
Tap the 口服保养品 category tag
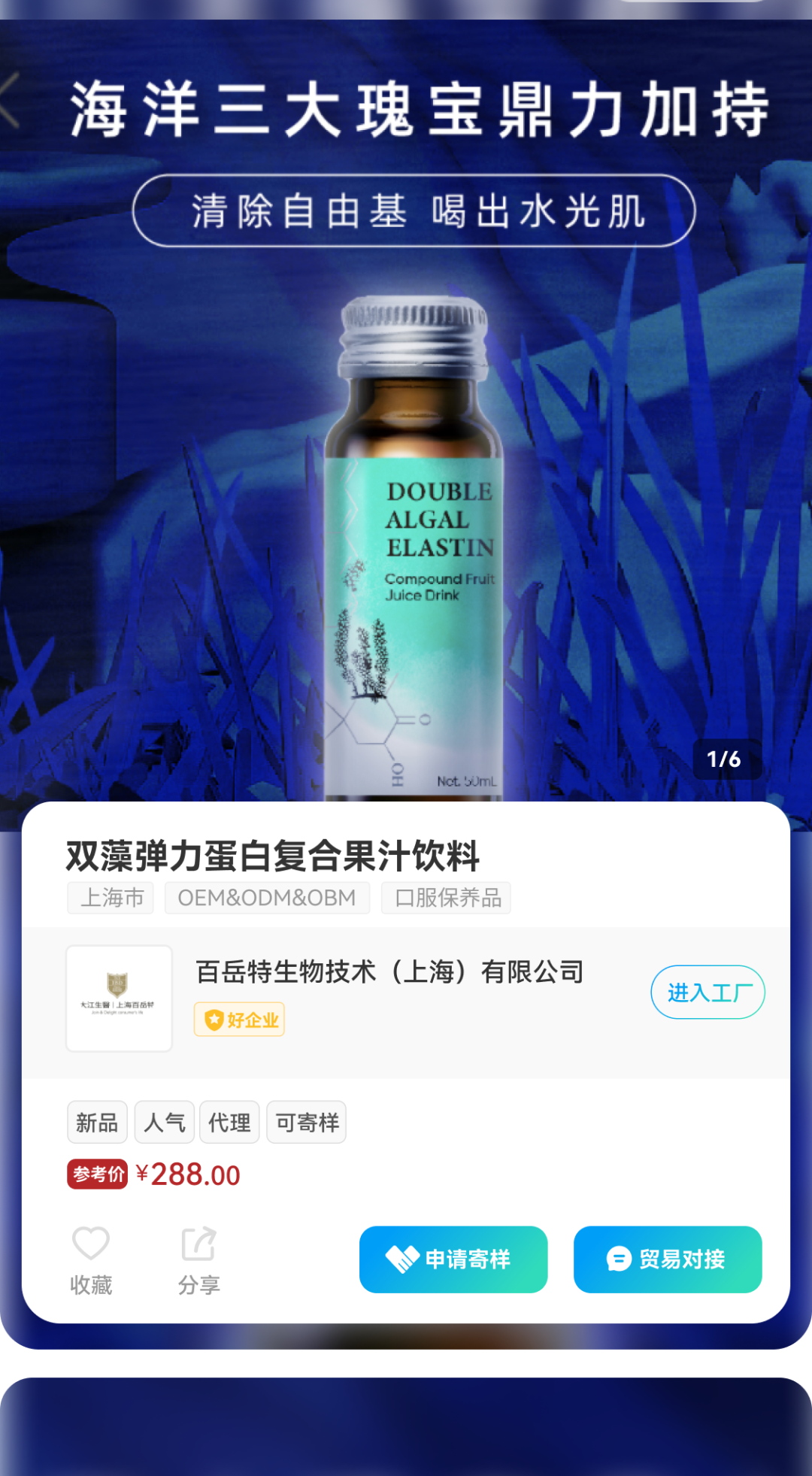click(x=445, y=897)
